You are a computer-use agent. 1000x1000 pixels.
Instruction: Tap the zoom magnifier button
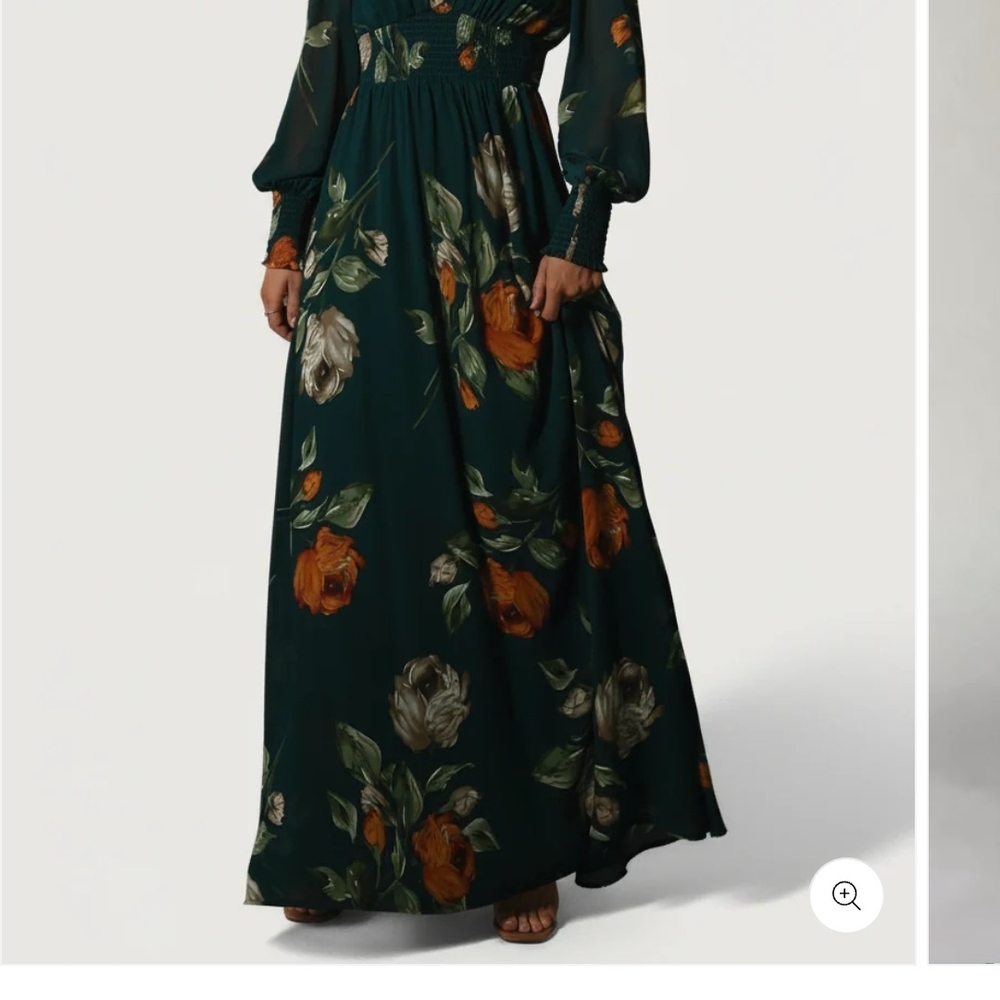click(846, 895)
